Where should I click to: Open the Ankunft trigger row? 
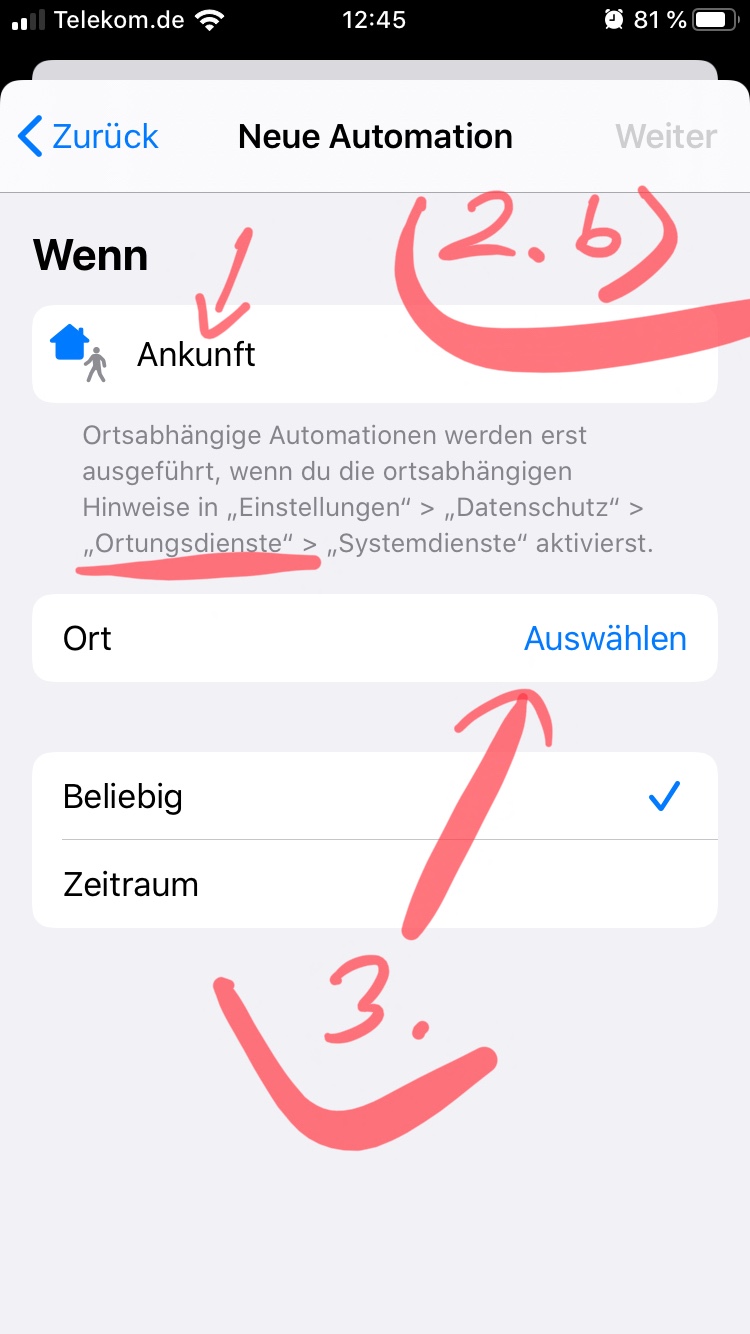pos(374,355)
